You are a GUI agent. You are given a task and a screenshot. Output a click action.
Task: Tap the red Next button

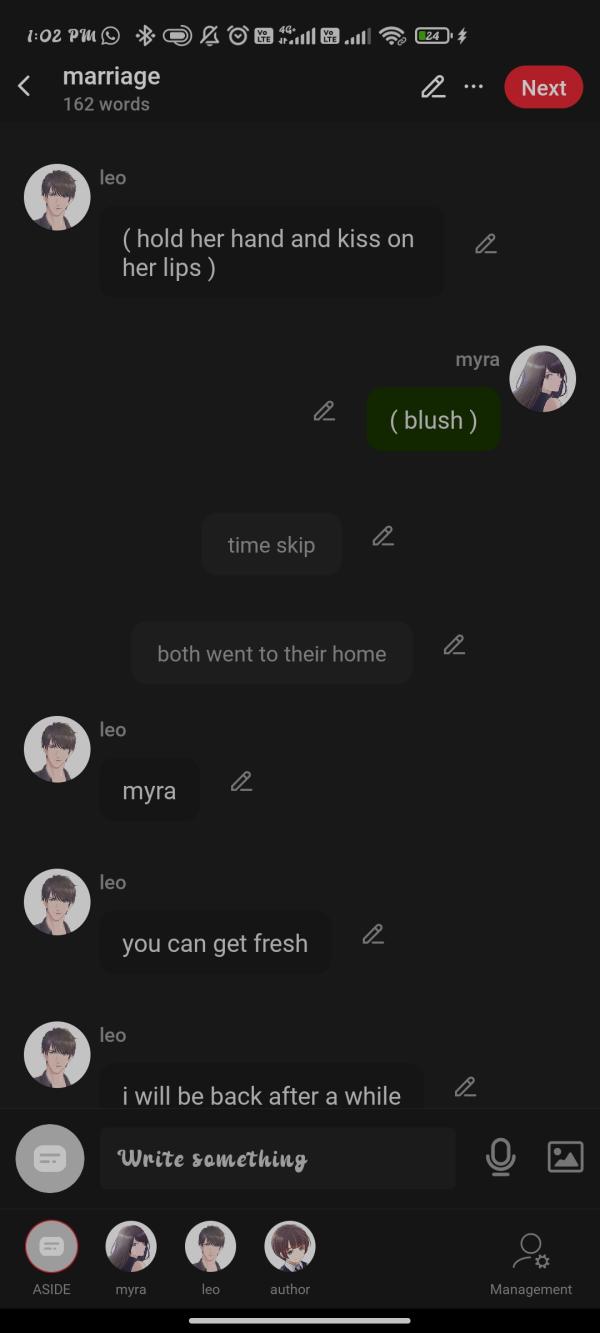pyautogui.click(x=543, y=88)
